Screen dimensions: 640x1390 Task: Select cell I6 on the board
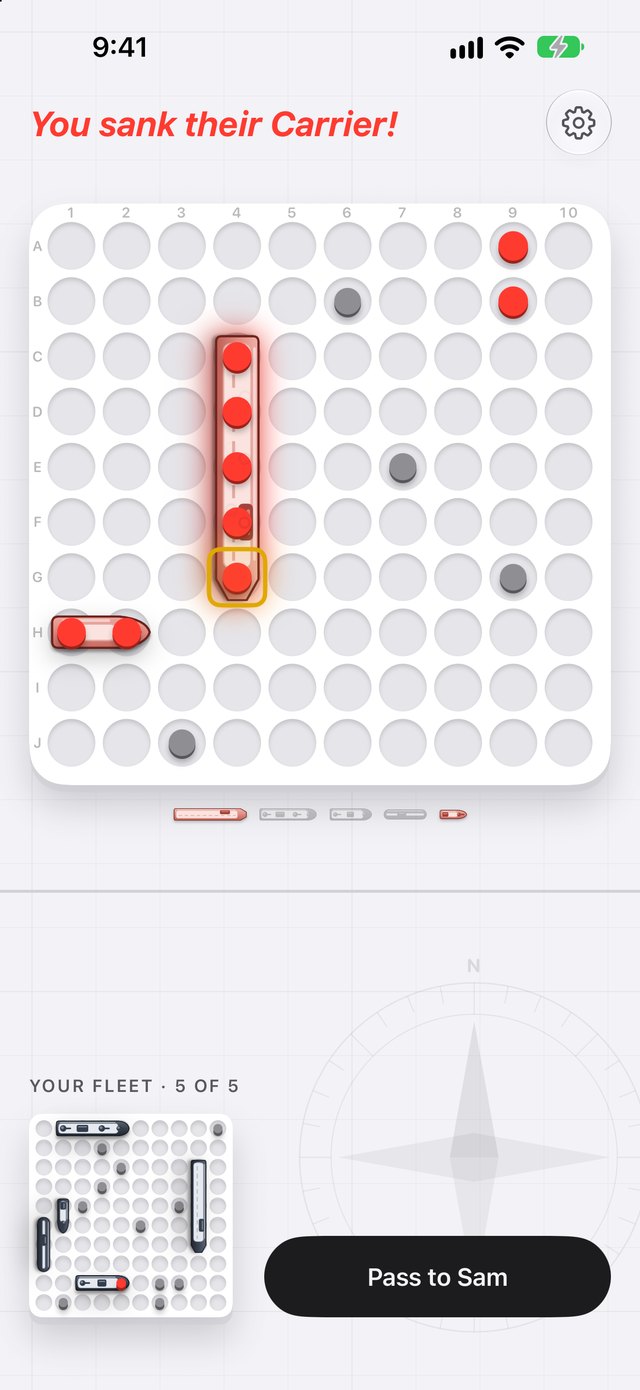point(347,688)
